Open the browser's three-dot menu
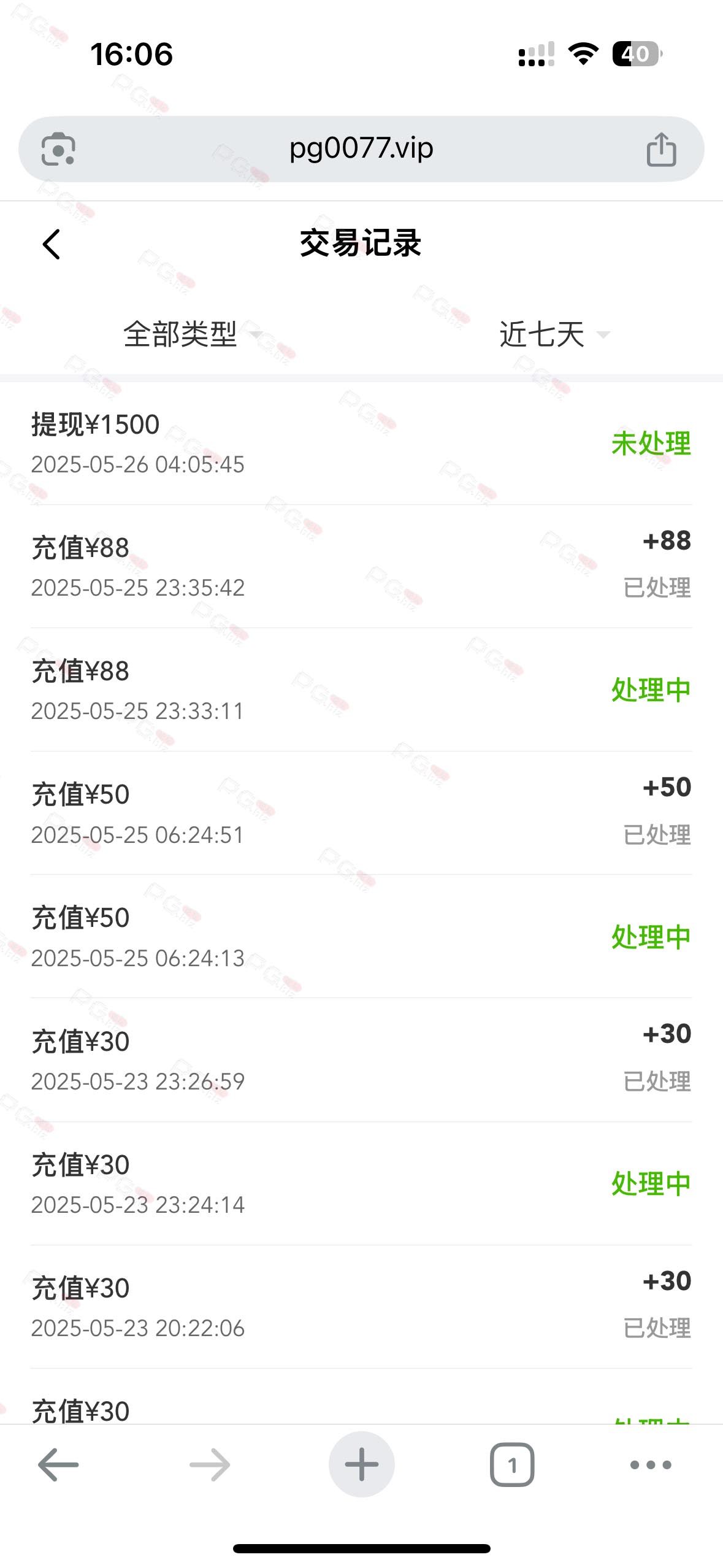The height and width of the screenshot is (1568, 723). tap(651, 1465)
